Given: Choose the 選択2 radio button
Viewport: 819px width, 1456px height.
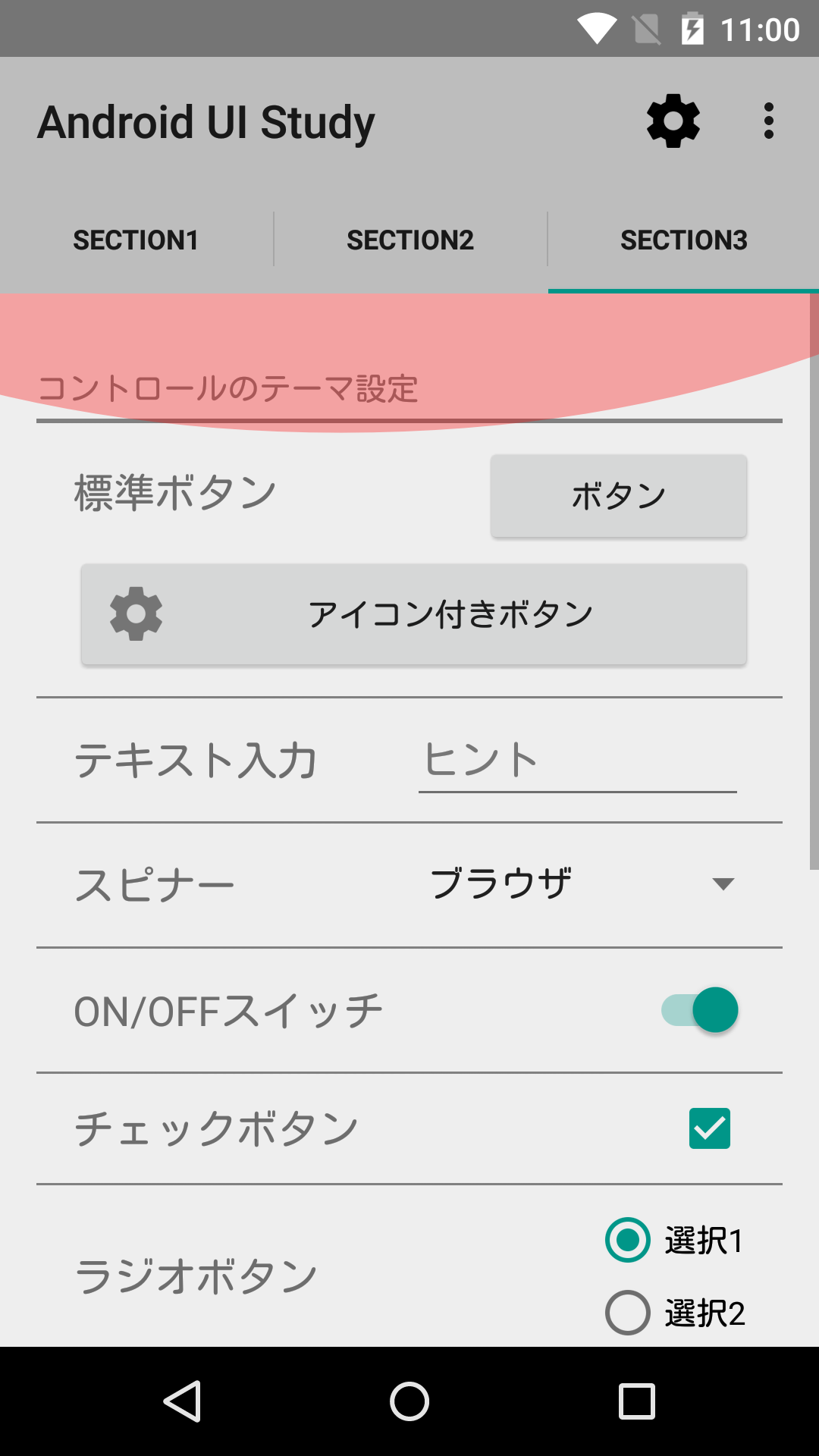Looking at the screenshot, I should [x=675, y=1313].
